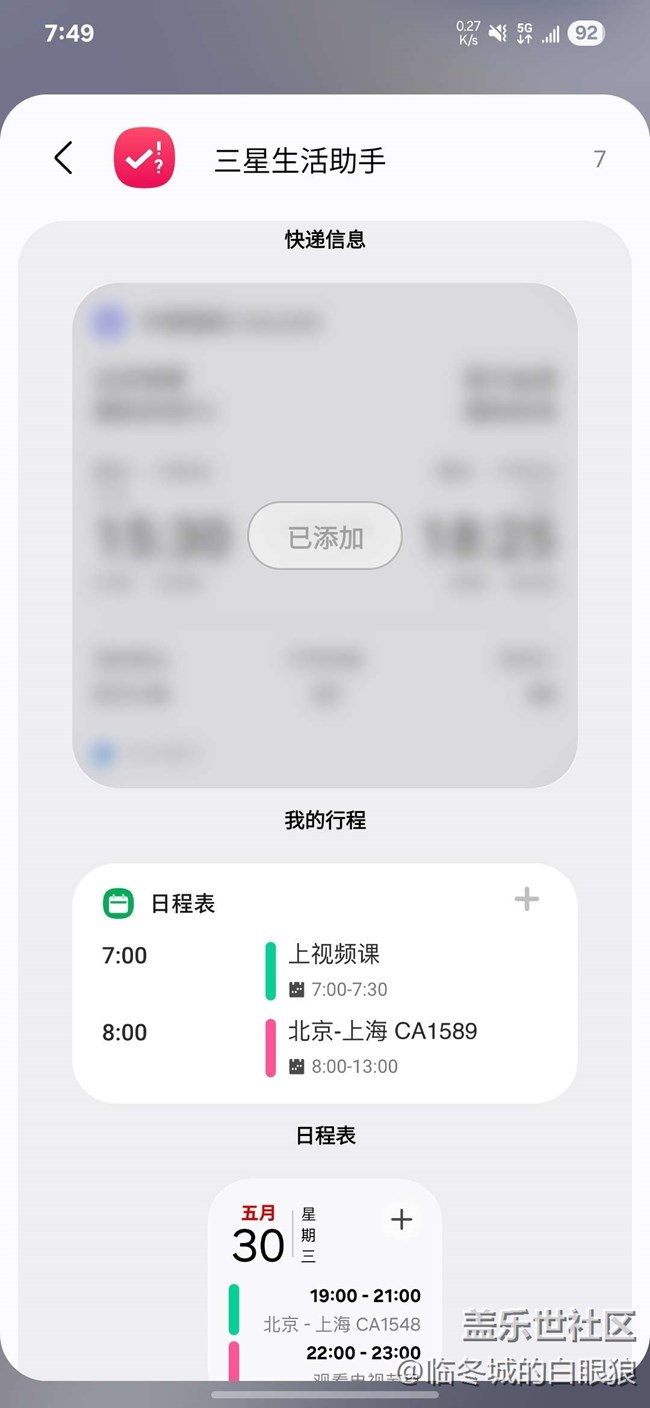Go back using the arrow icon
Viewport: 650px width, 1408px height.
point(64,158)
